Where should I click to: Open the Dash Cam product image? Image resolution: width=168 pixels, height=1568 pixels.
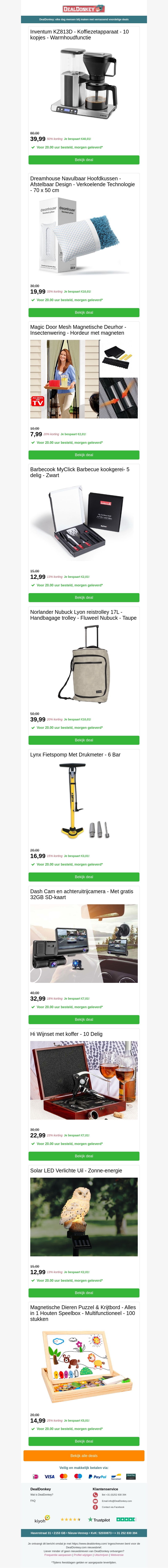point(84,943)
